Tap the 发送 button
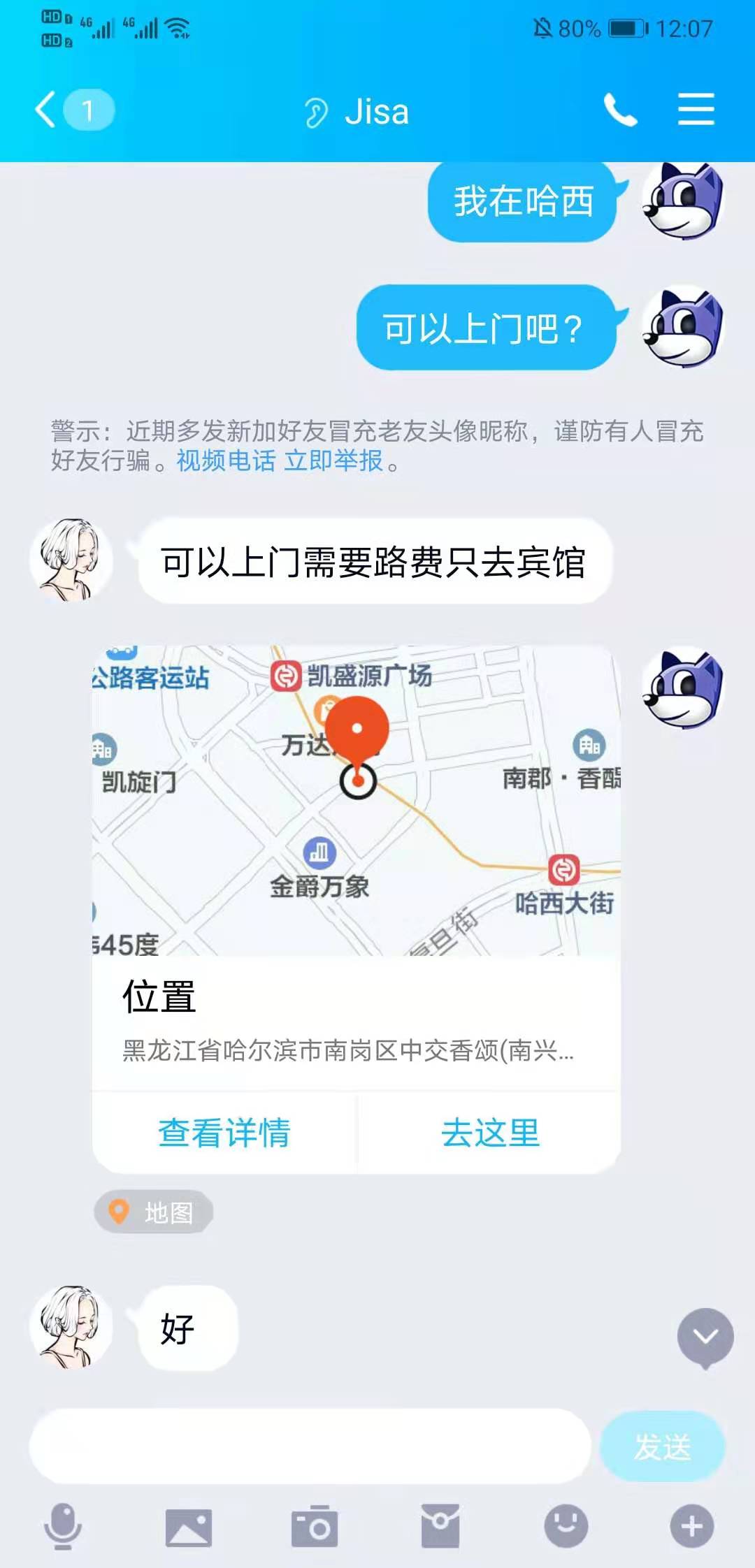Viewport: 755px width, 1568px height. 662,1446
